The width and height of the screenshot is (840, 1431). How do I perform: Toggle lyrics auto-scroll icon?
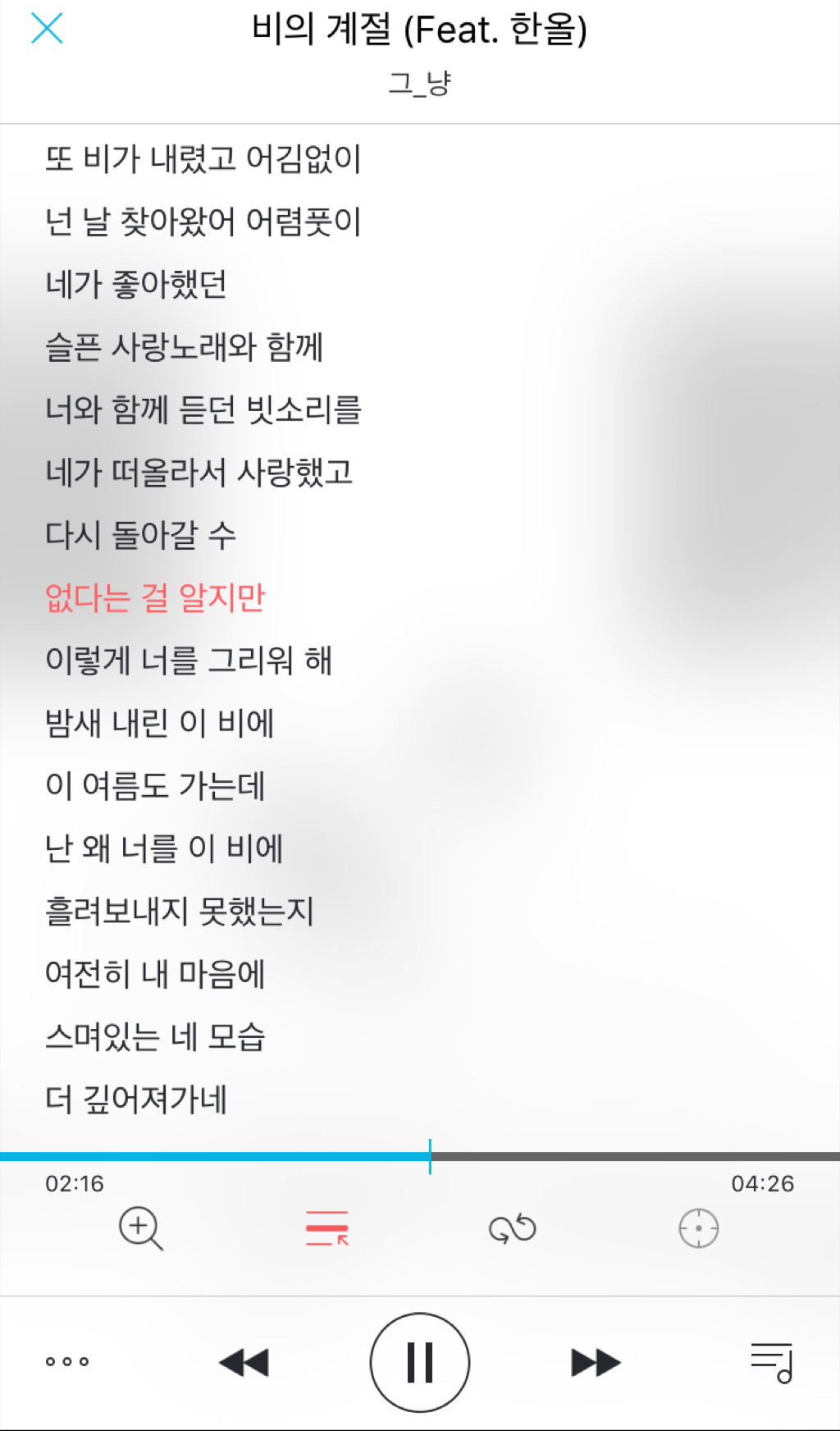point(326,1228)
